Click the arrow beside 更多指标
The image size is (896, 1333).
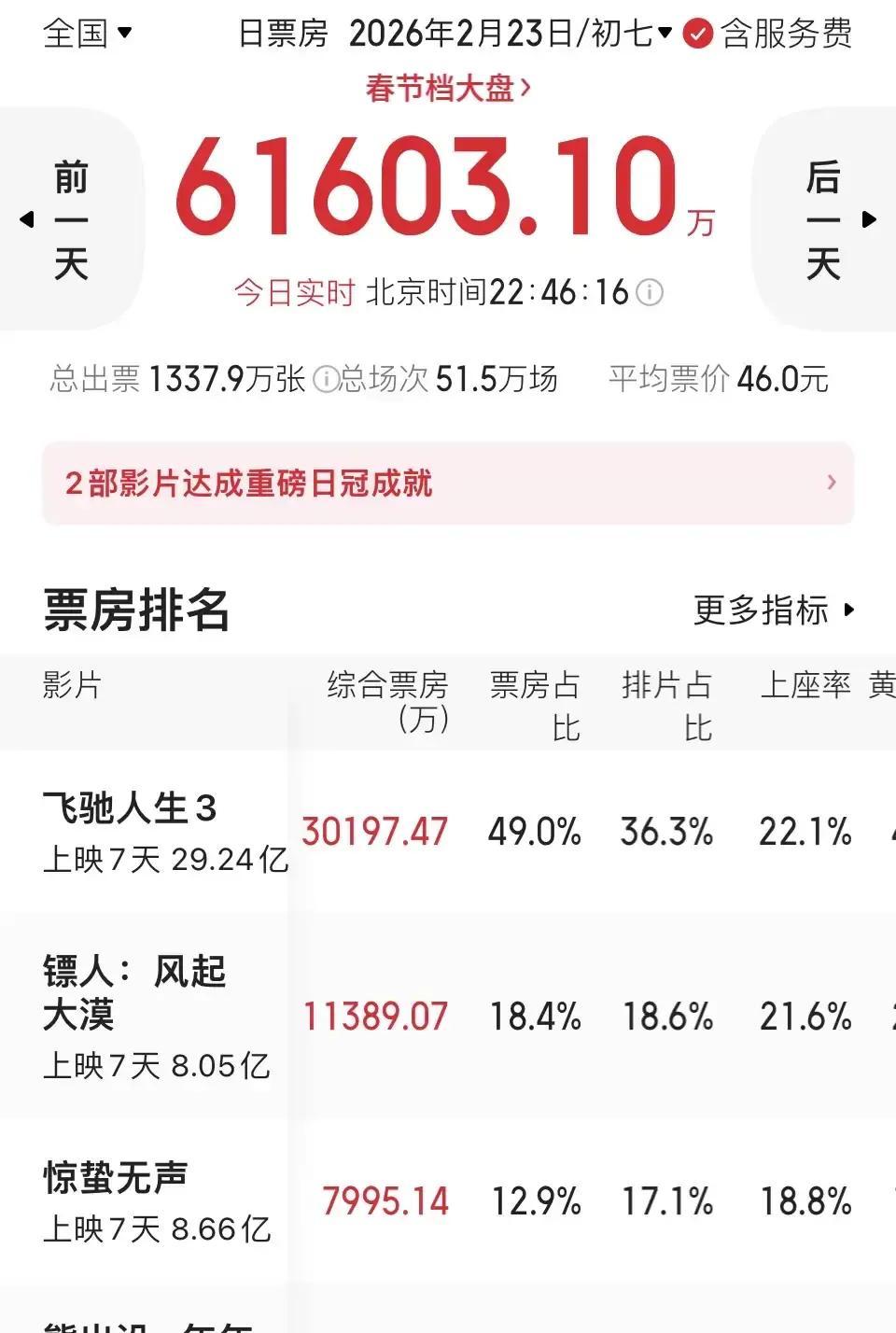pos(849,610)
